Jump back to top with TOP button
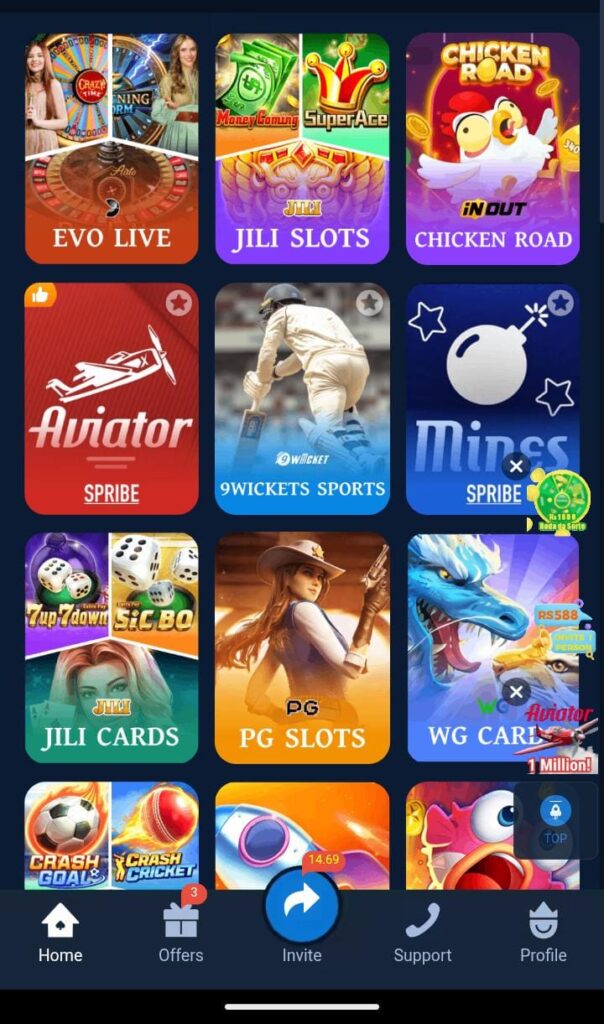 (x=555, y=821)
